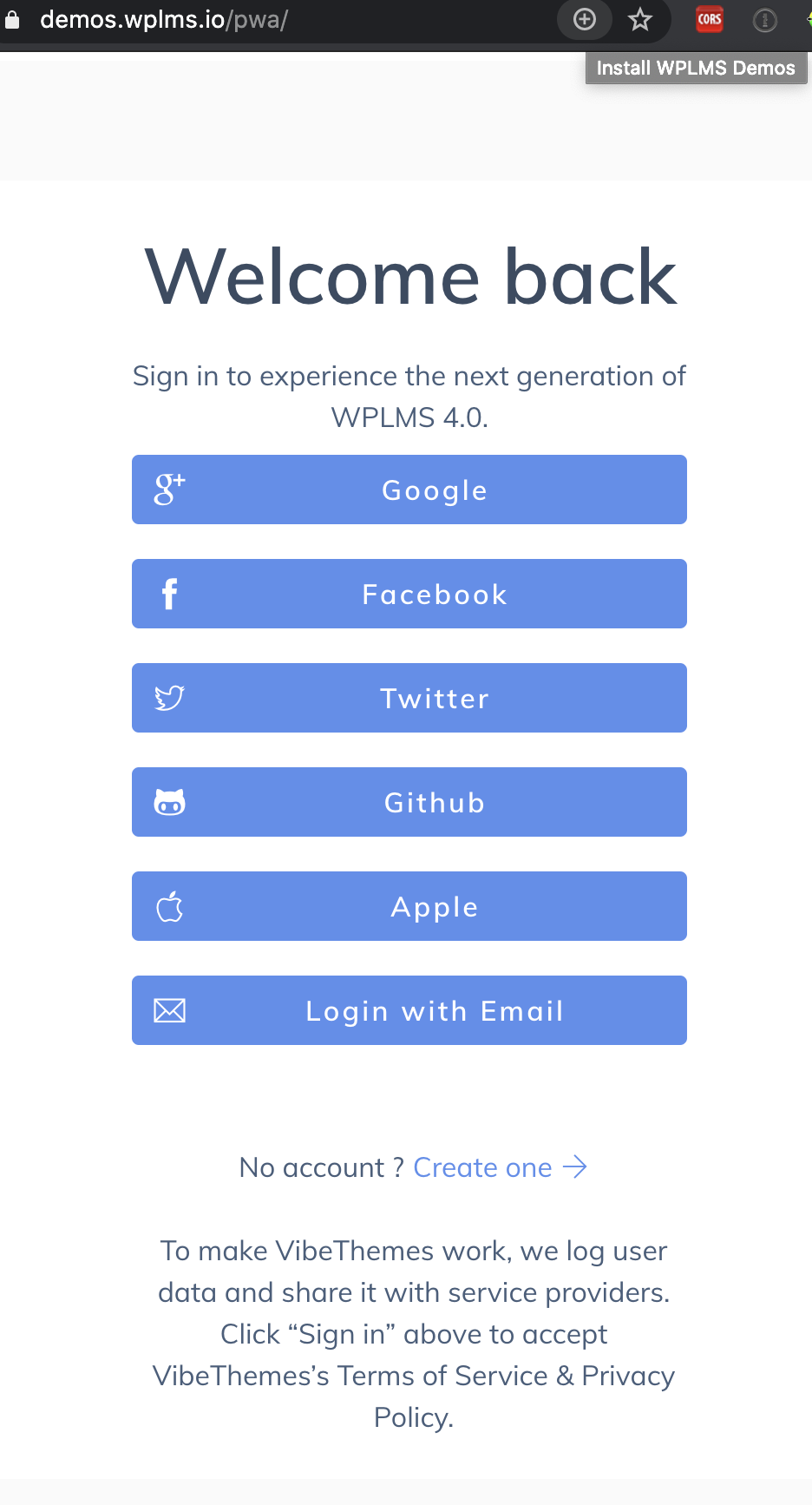The image size is (812, 1505).
Task: Choose Twitter sign-in
Action: coord(409,698)
